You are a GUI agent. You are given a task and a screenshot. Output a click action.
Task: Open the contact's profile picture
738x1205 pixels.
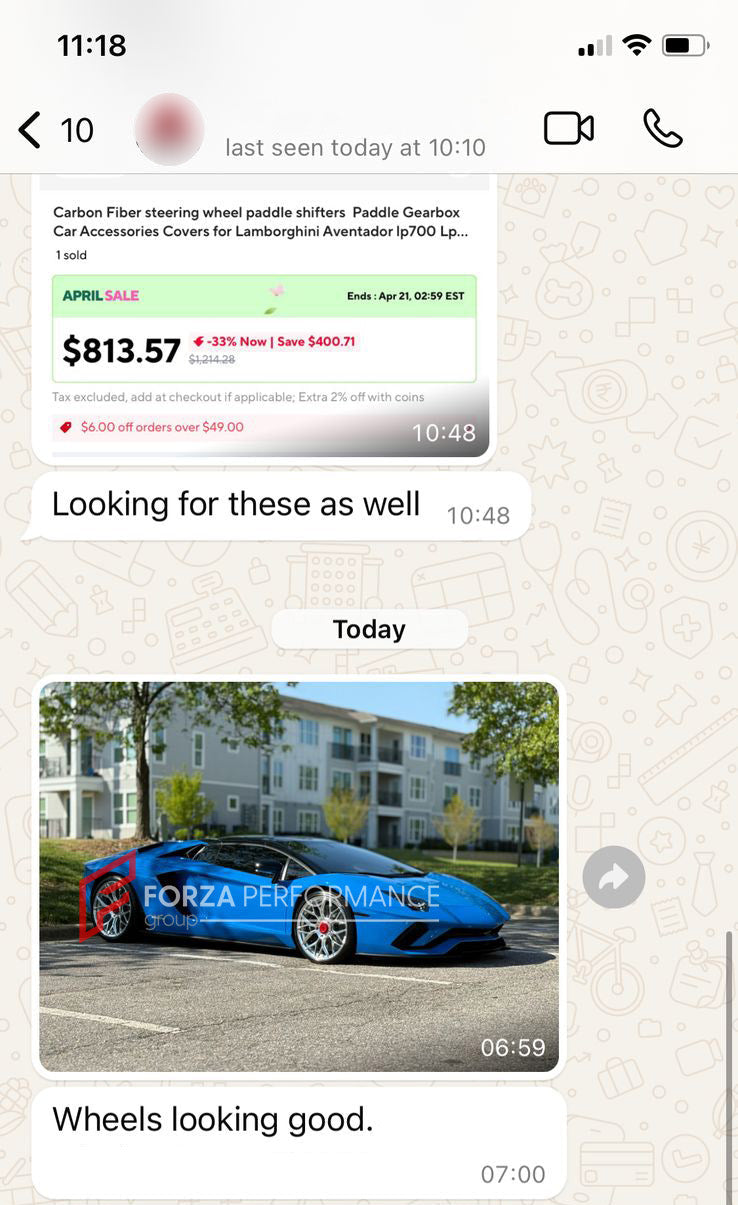[x=170, y=130]
